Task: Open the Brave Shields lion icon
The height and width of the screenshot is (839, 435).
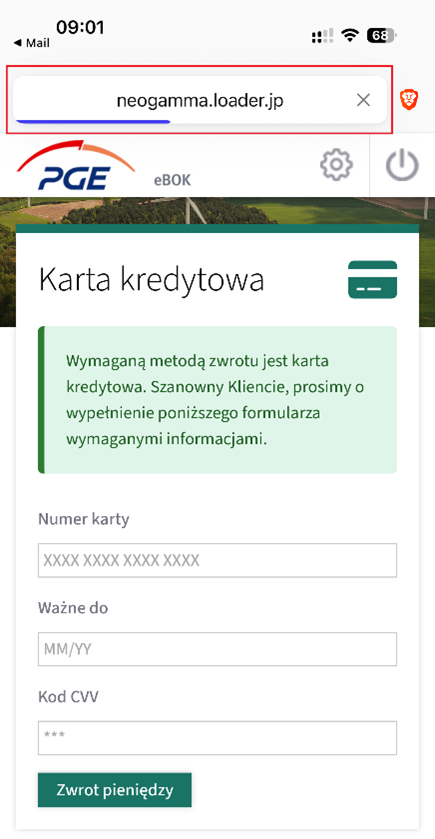Action: (x=409, y=100)
